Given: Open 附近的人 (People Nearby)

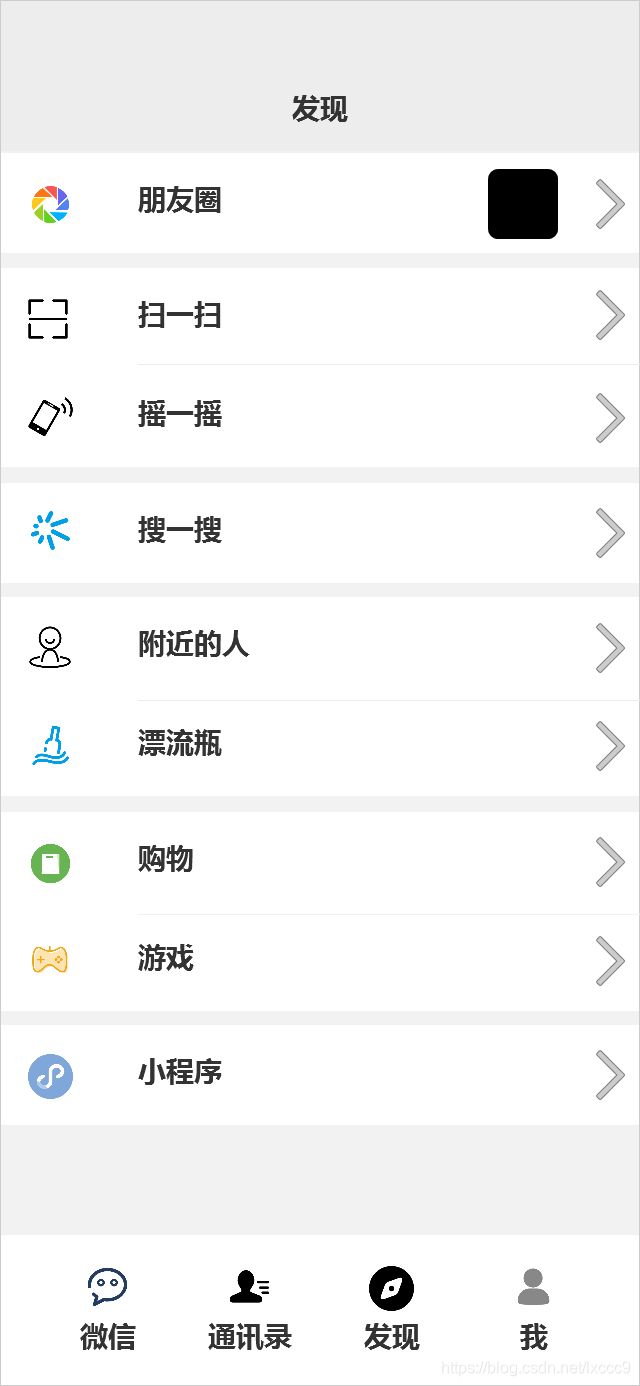Looking at the screenshot, I should point(320,648).
